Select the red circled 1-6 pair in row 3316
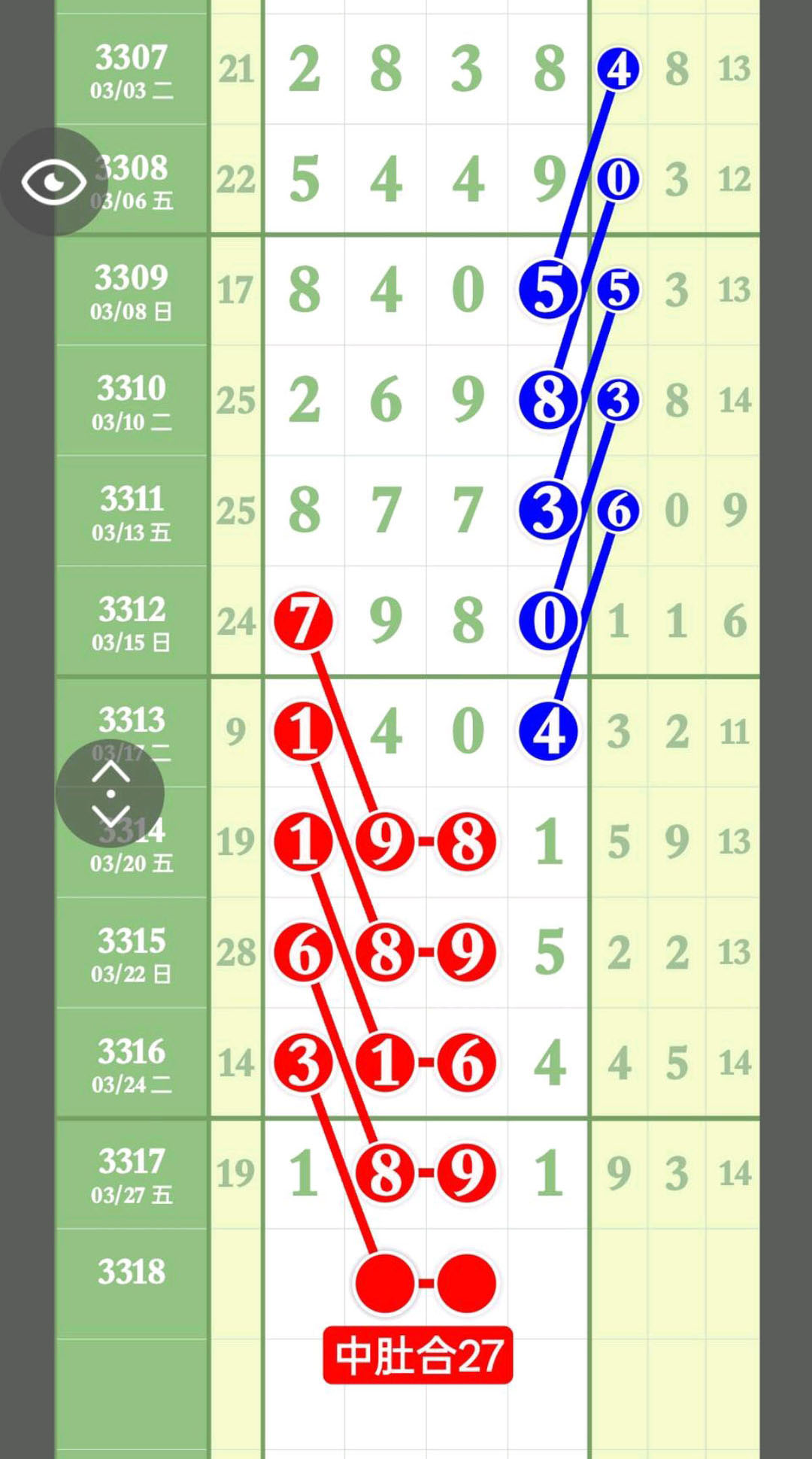Viewport: 812px width, 1459px height. tap(425, 1063)
